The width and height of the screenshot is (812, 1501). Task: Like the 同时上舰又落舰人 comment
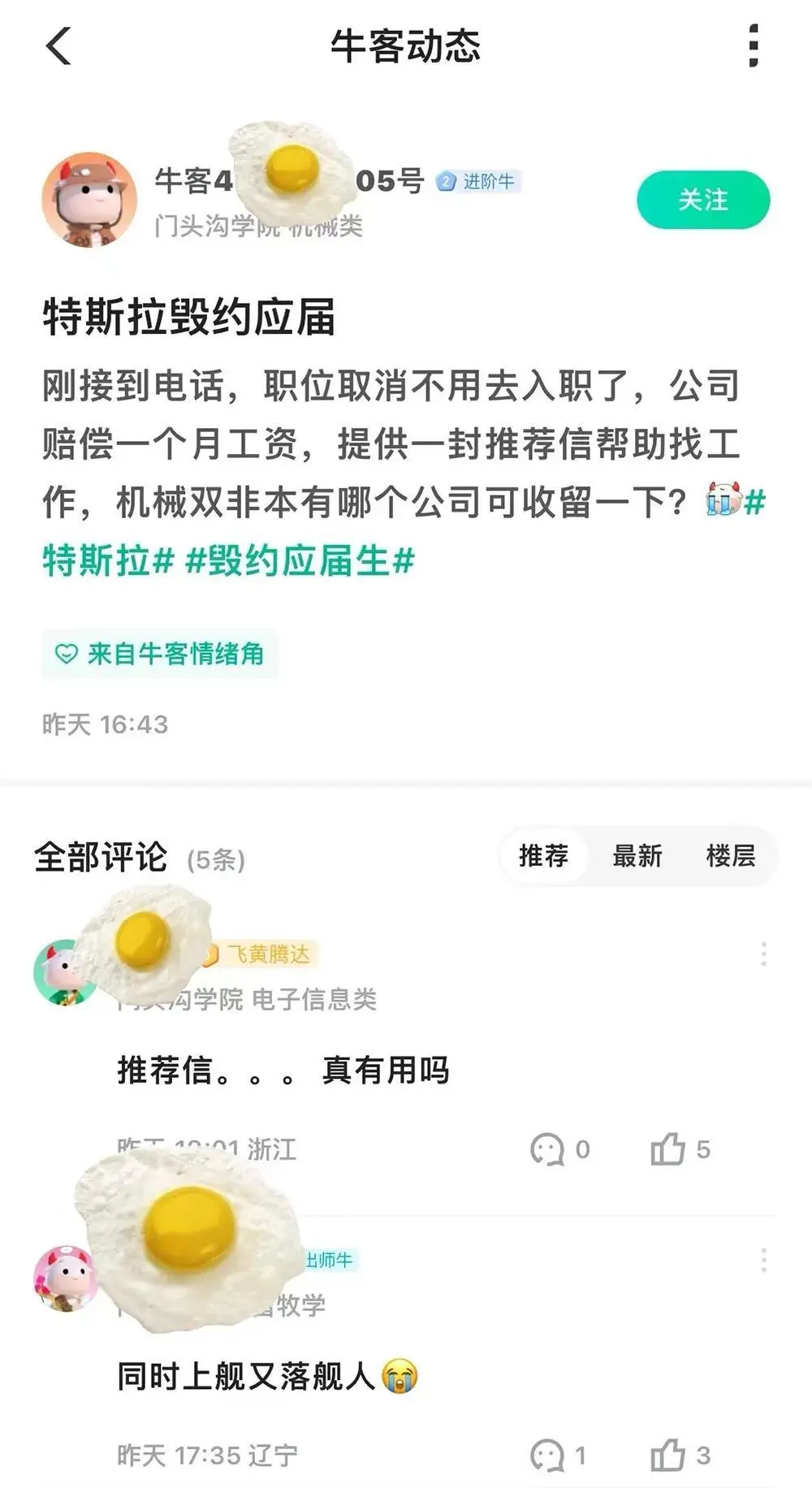668,1456
